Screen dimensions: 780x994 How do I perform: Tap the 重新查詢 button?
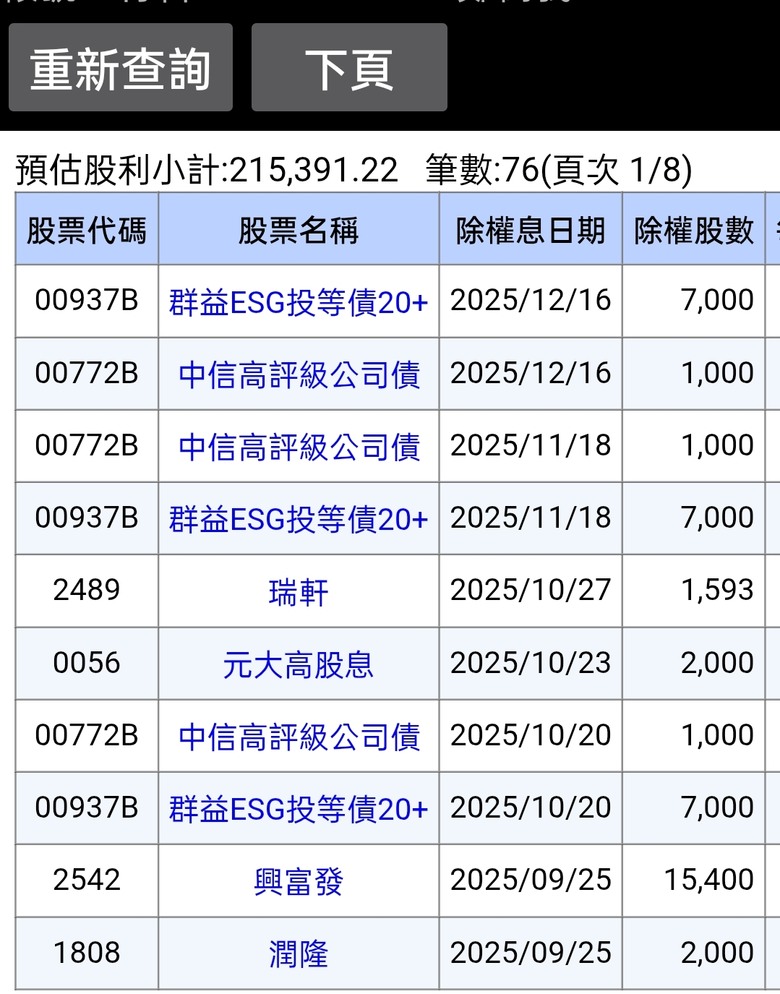pyautogui.click(x=120, y=68)
